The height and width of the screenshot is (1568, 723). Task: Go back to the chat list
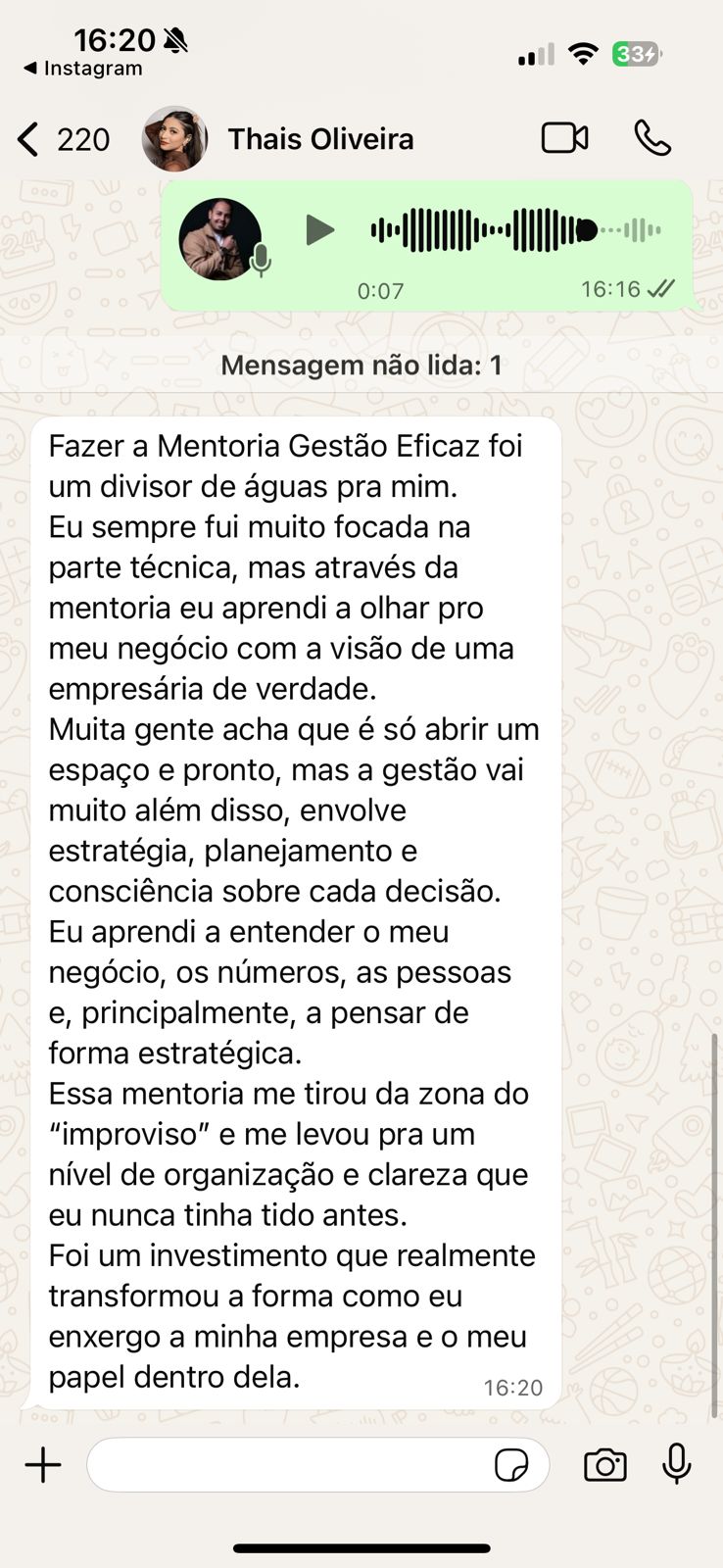(x=31, y=139)
